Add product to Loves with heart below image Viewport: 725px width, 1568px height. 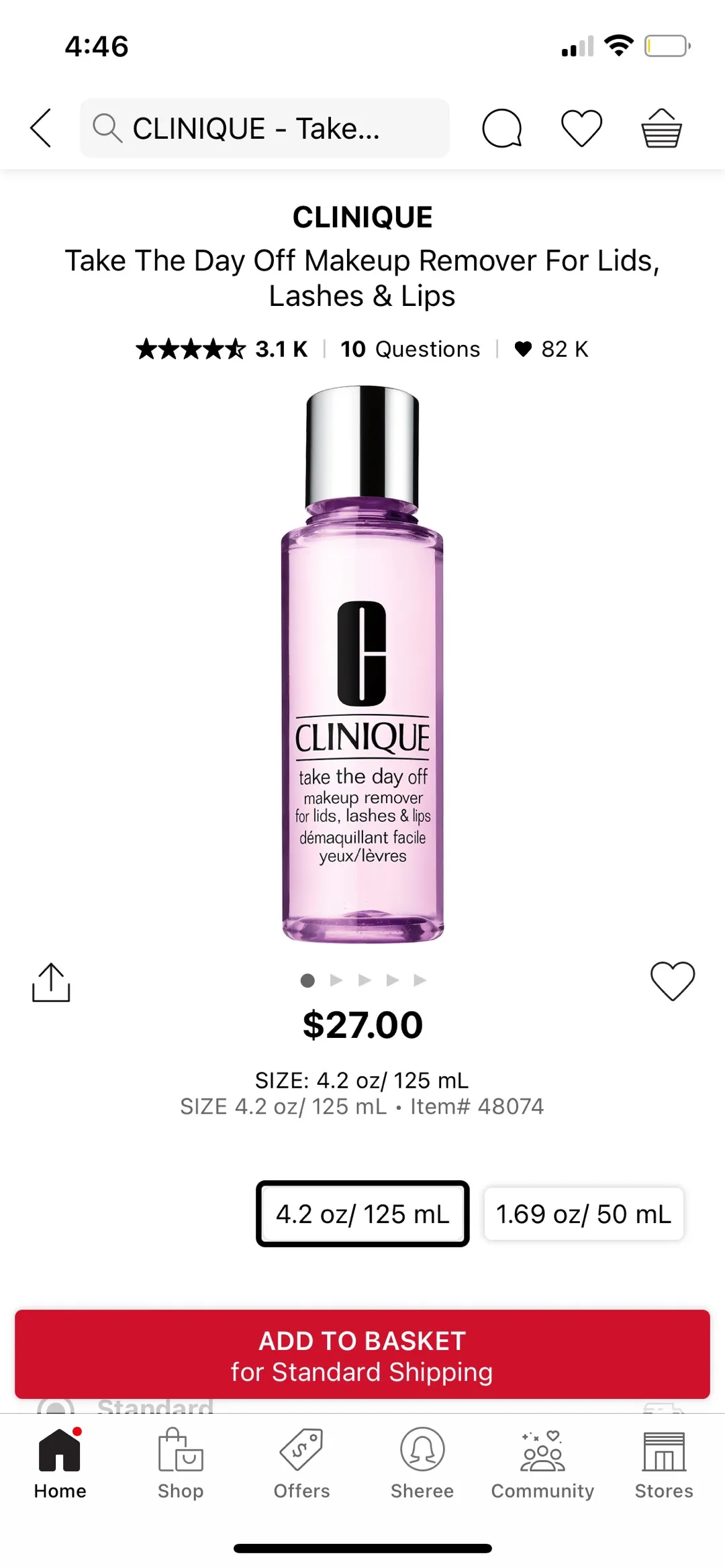673,981
